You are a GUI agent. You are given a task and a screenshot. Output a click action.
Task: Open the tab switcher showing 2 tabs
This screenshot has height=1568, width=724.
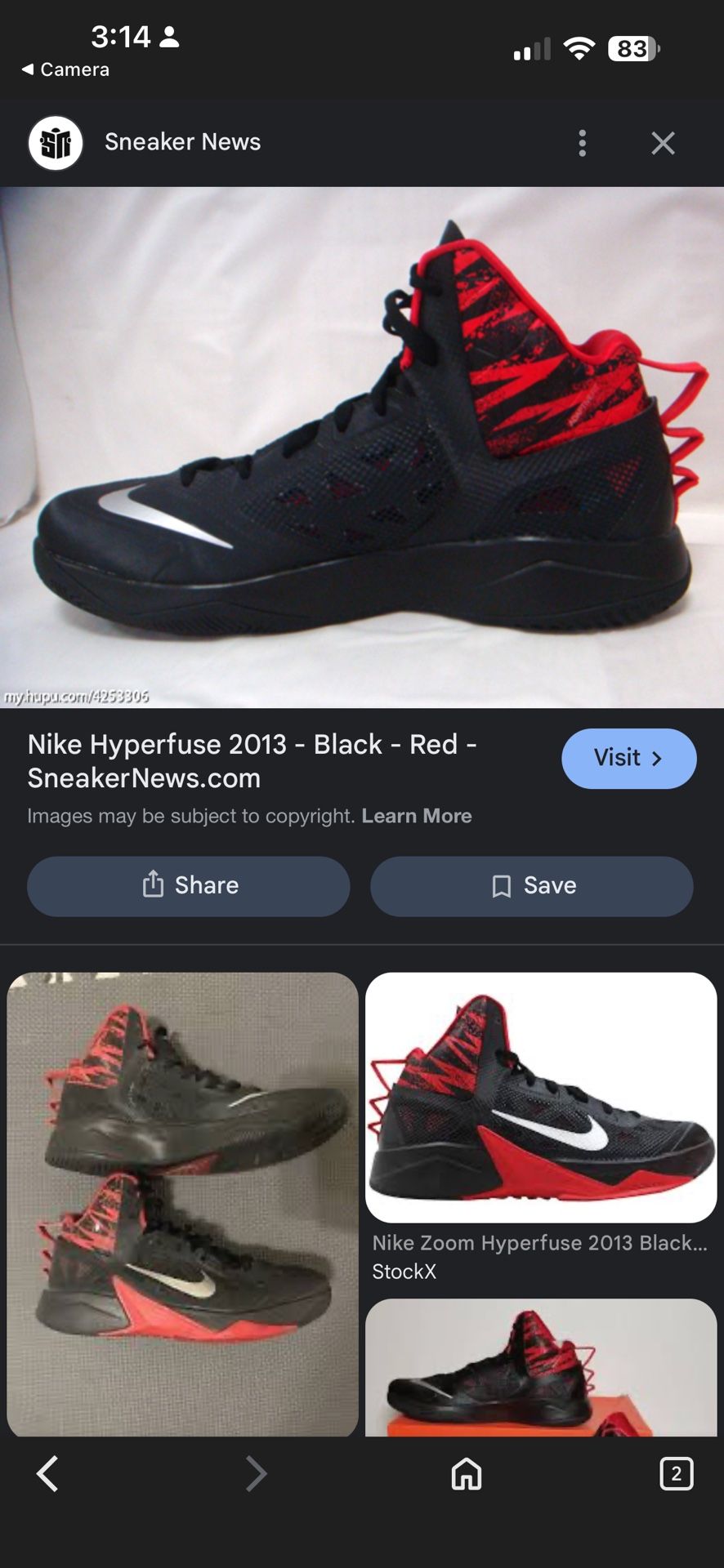point(676,1475)
